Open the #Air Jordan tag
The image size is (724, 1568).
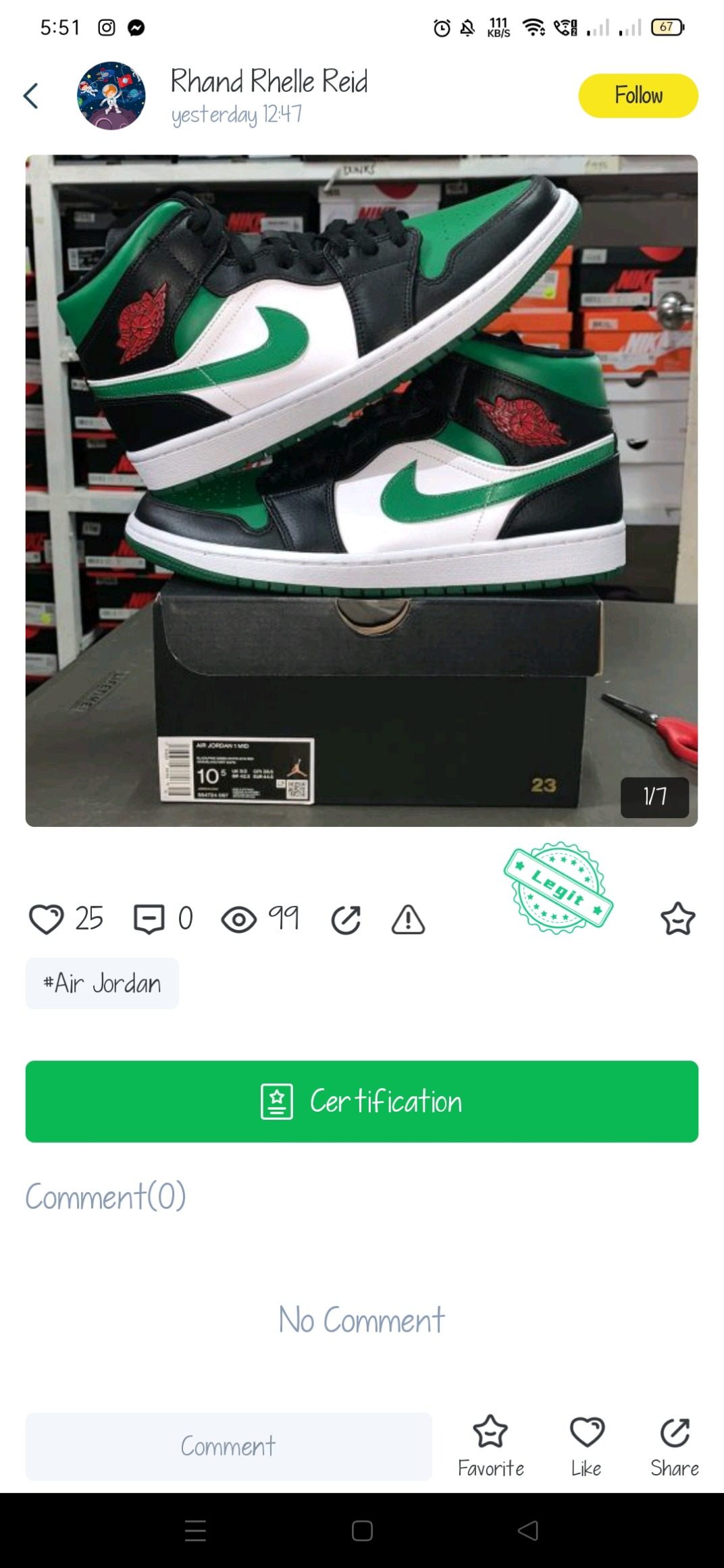(102, 983)
